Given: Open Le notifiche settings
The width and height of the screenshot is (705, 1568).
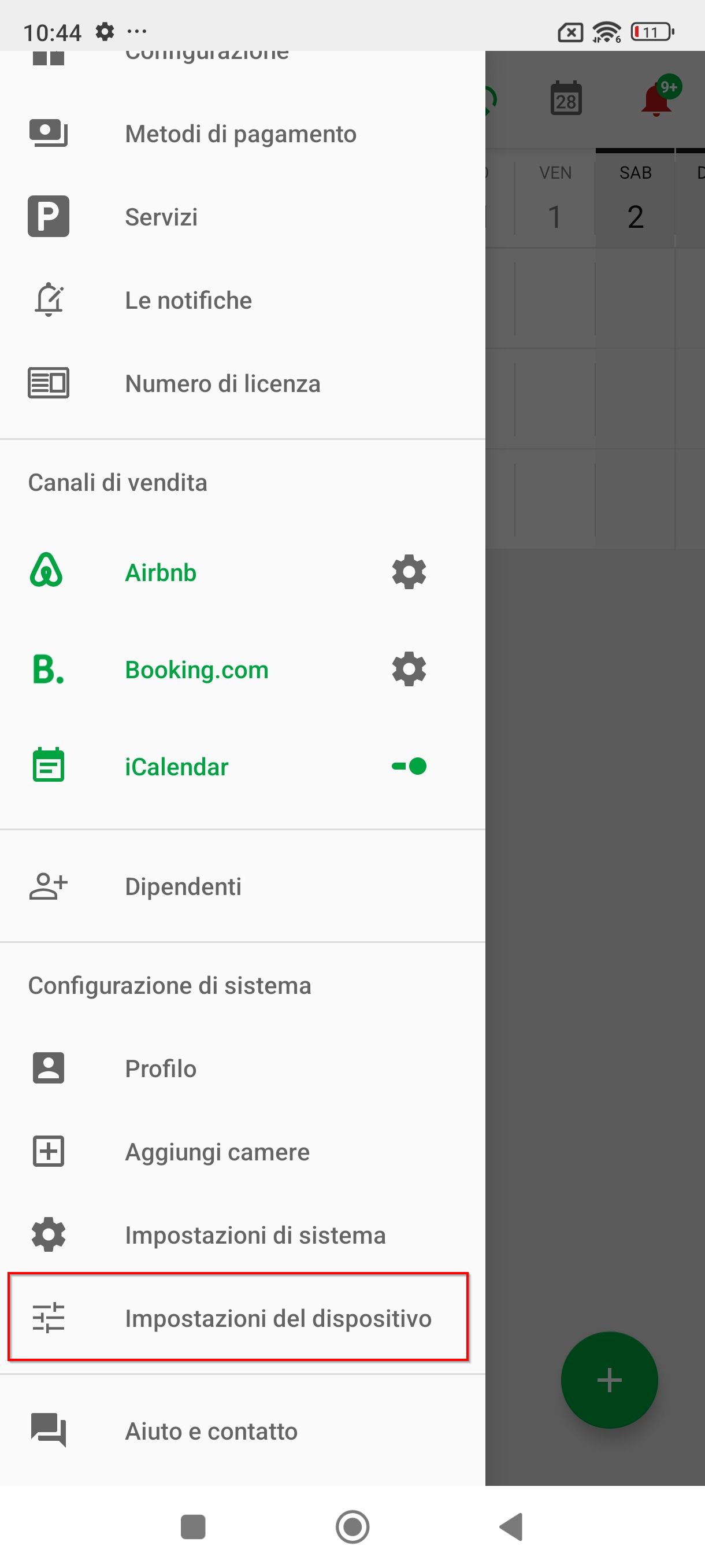Looking at the screenshot, I should point(243,300).
